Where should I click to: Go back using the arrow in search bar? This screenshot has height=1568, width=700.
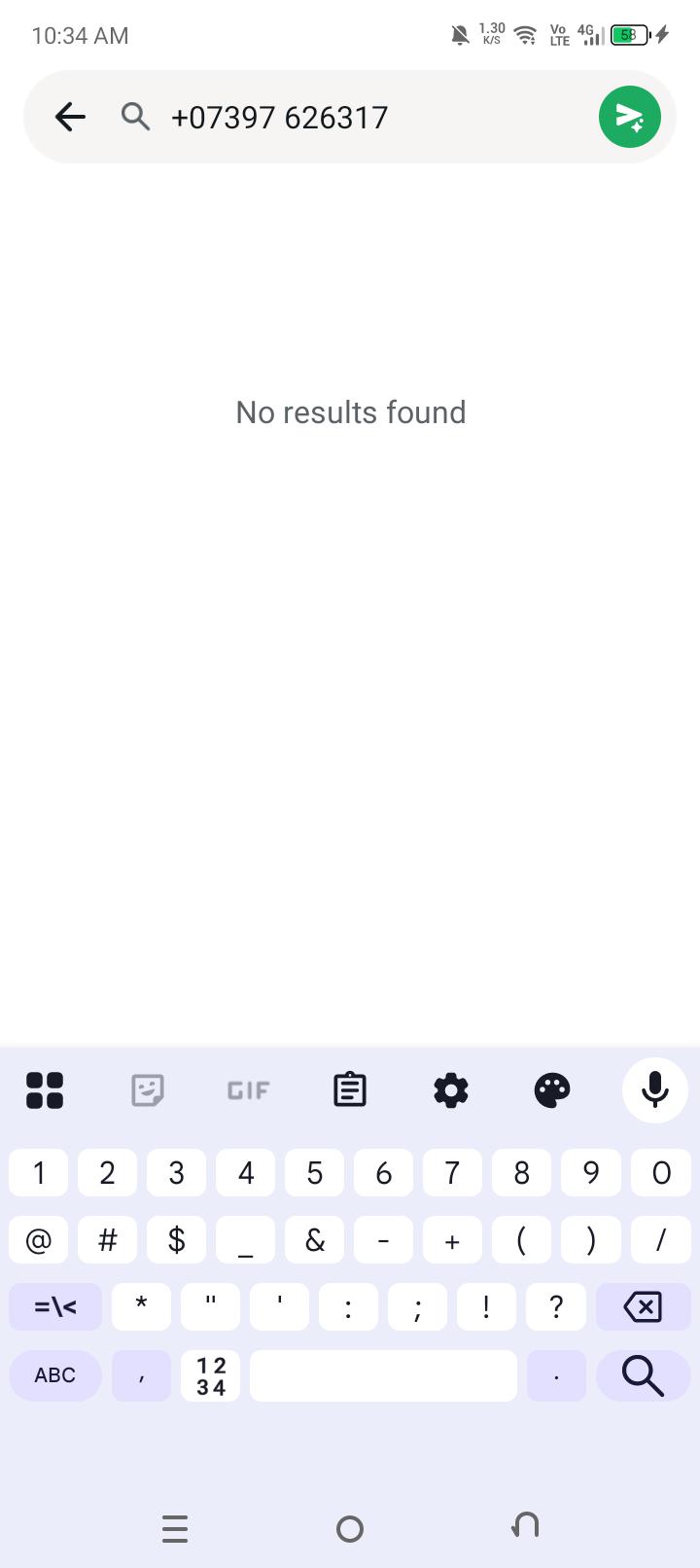tap(70, 118)
